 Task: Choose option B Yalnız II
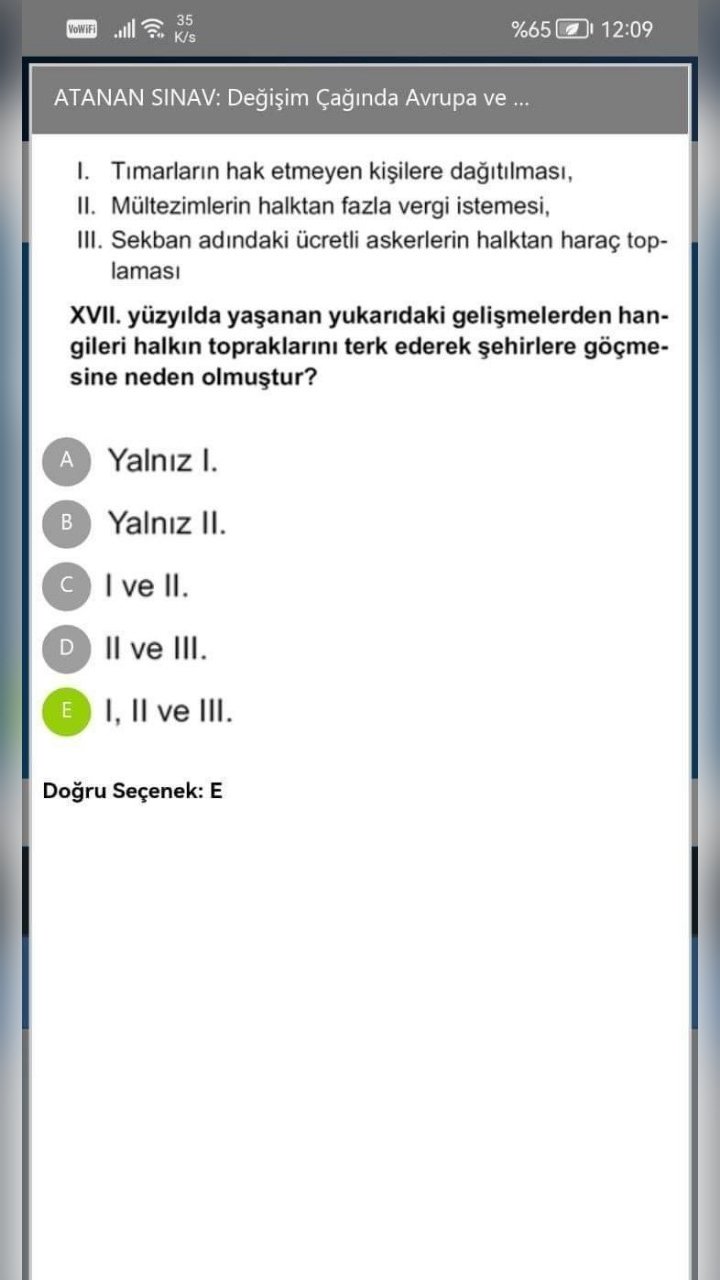67,523
